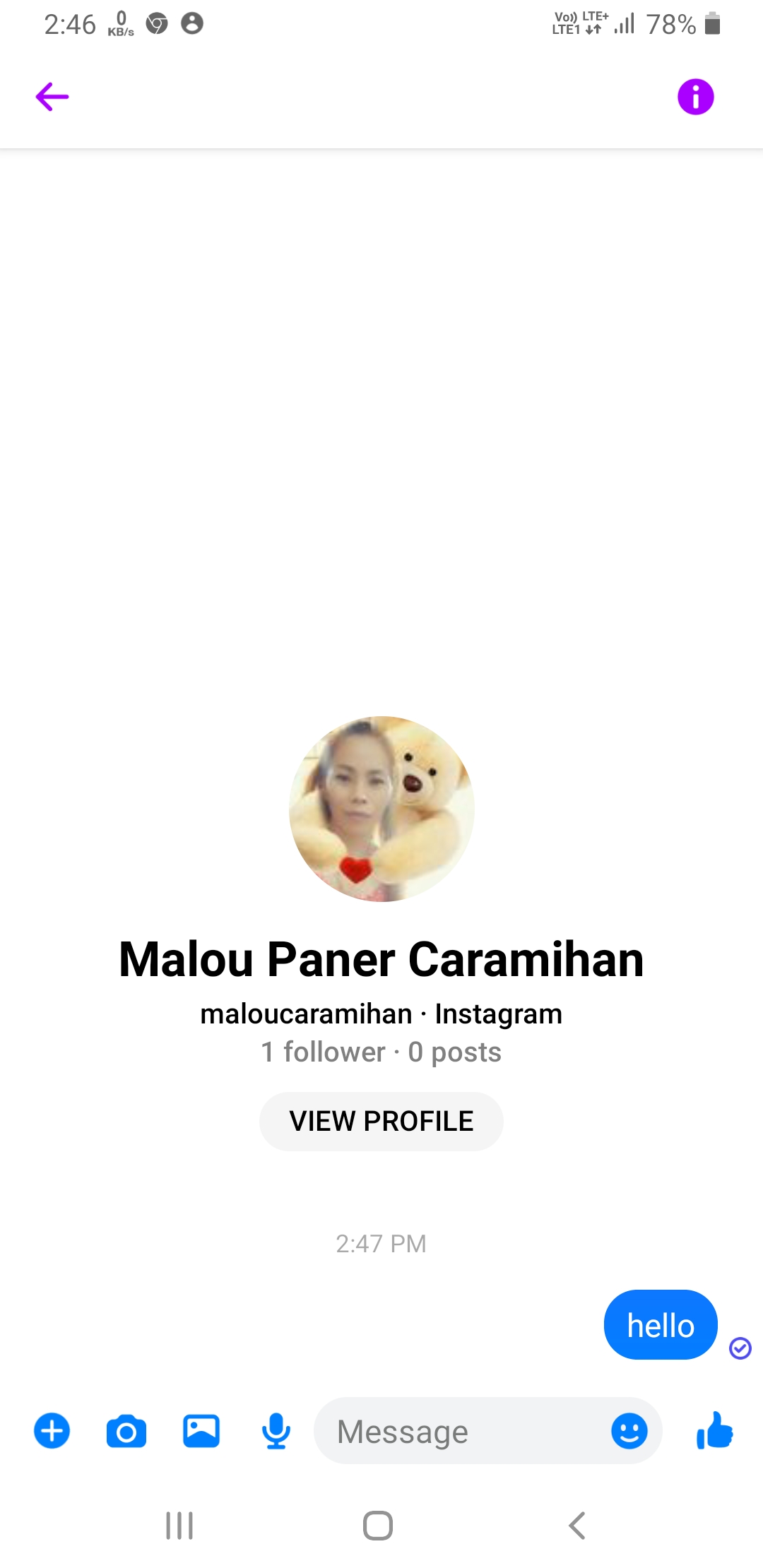Viewport: 763px width, 1568px height.
Task: Open more options with the plus icon
Action: pos(52,1431)
